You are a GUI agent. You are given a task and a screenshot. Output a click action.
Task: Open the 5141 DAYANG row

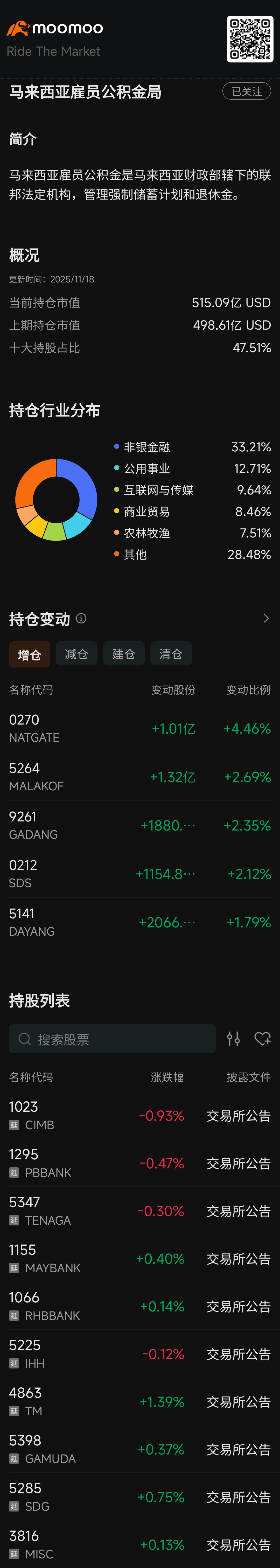tap(140, 922)
